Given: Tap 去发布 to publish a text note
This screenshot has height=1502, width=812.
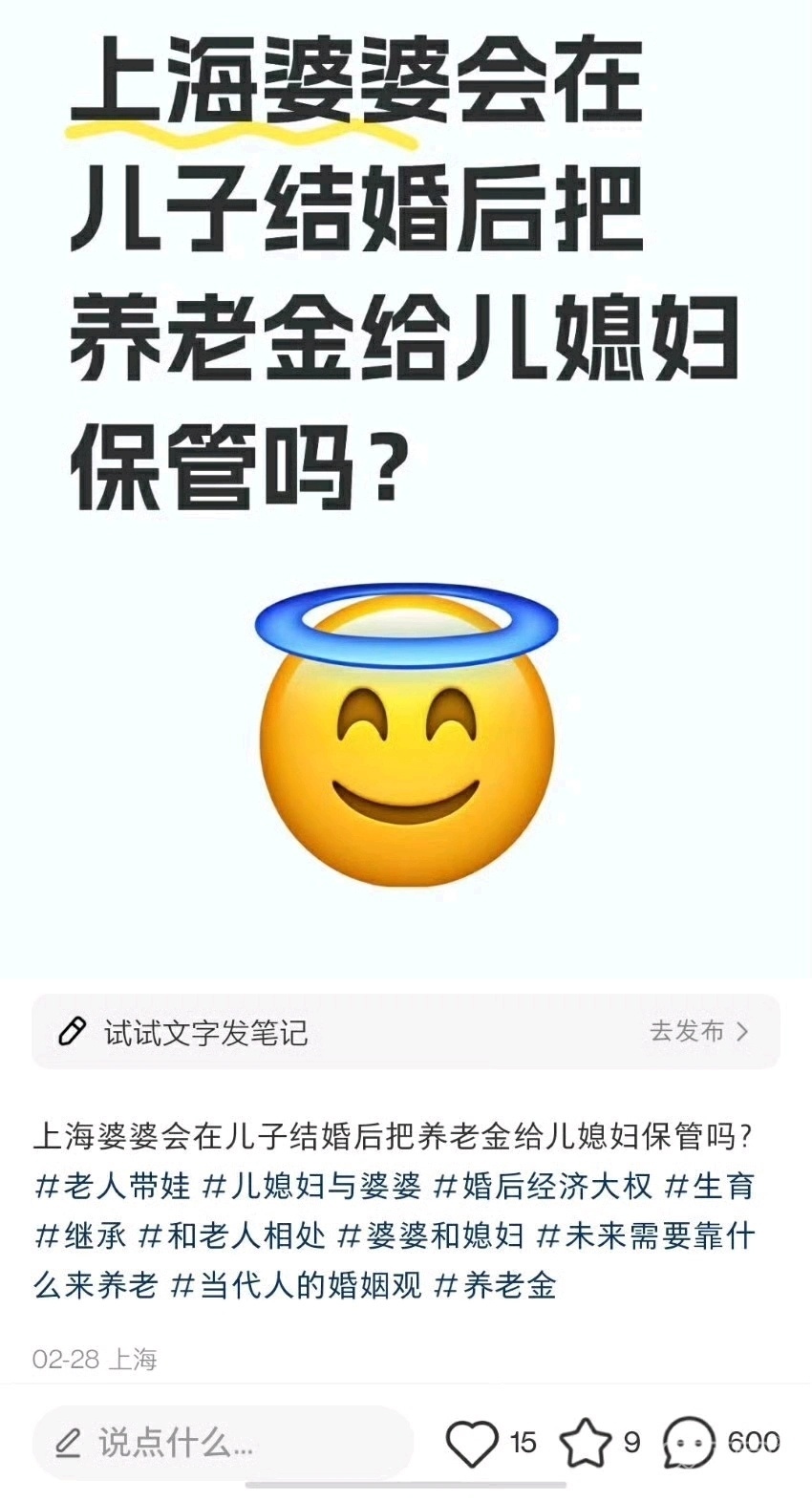Looking at the screenshot, I should pos(698,1031).
